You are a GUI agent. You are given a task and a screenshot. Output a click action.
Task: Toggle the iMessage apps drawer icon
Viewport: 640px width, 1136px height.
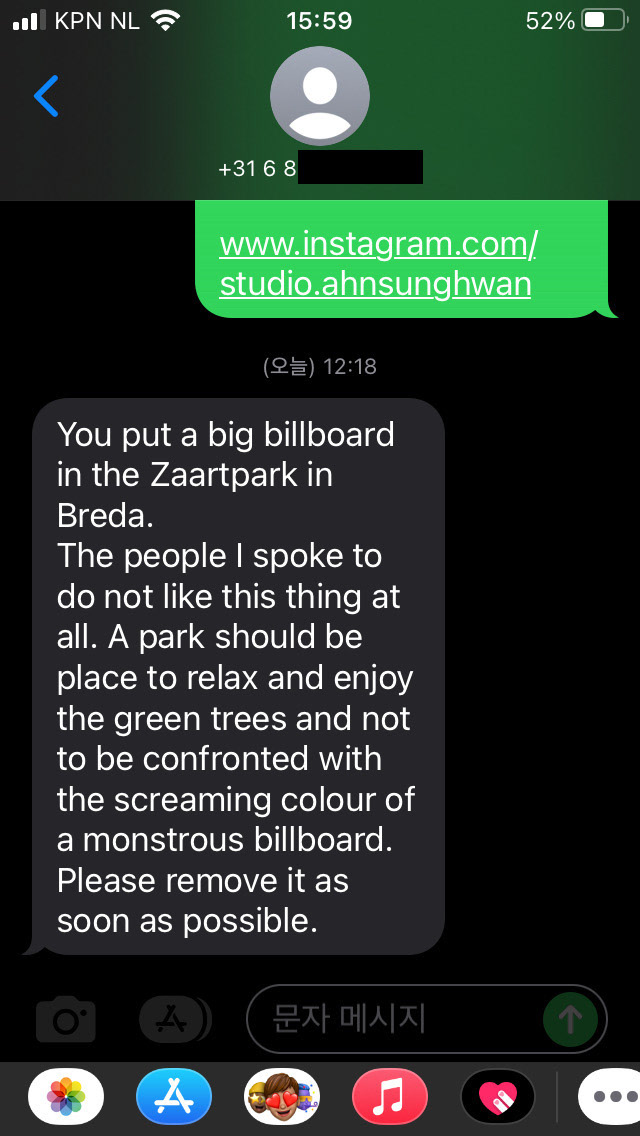coord(174,1020)
